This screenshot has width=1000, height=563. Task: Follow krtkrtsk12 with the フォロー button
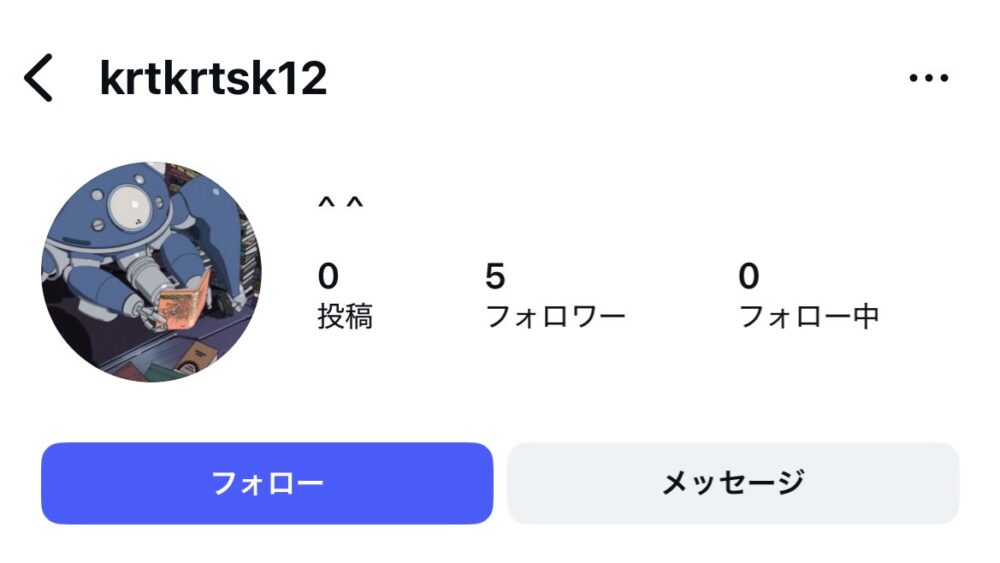pyautogui.click(x=267, y=484)
